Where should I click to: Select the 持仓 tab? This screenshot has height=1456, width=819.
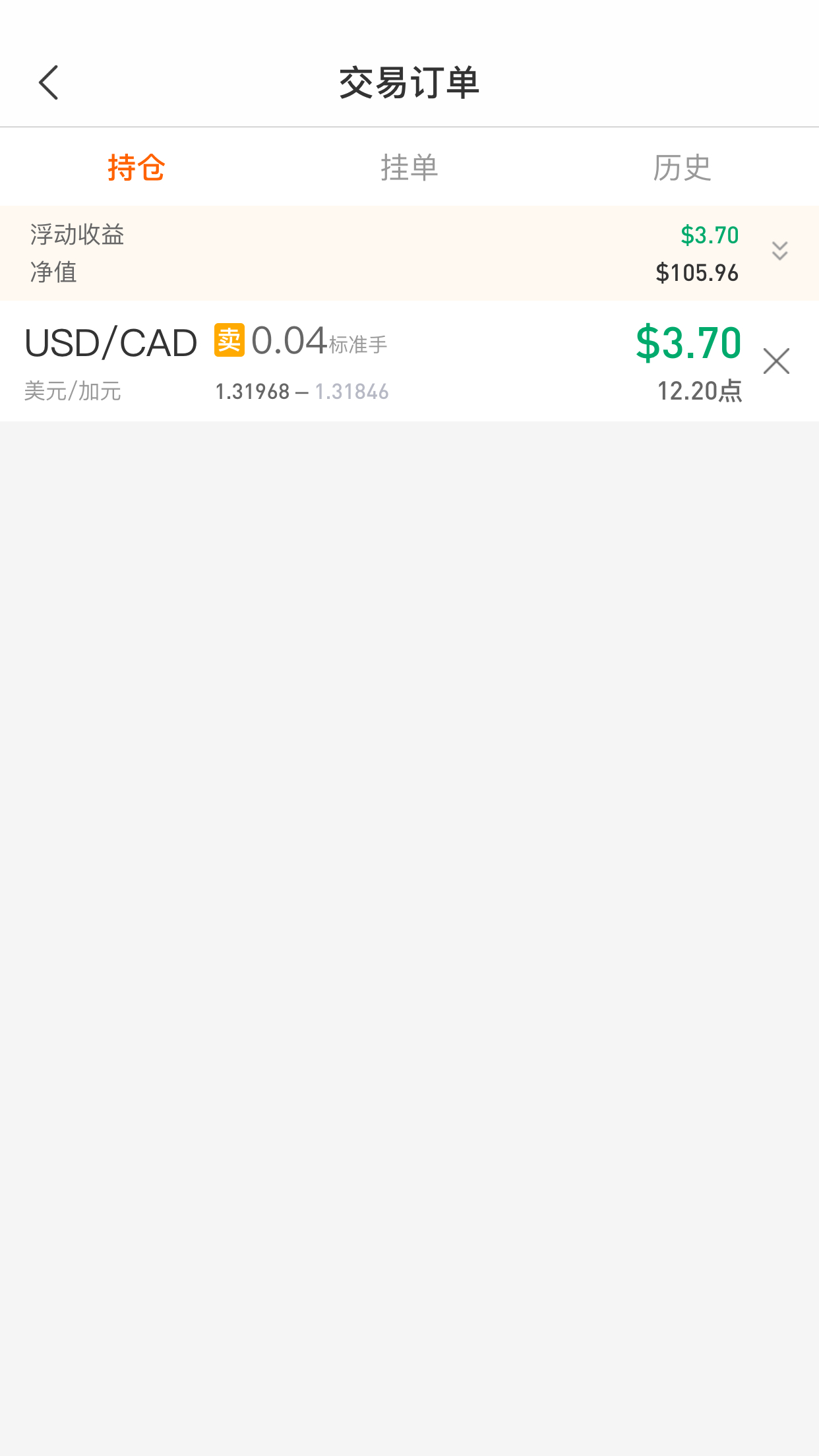click(136, 167)
